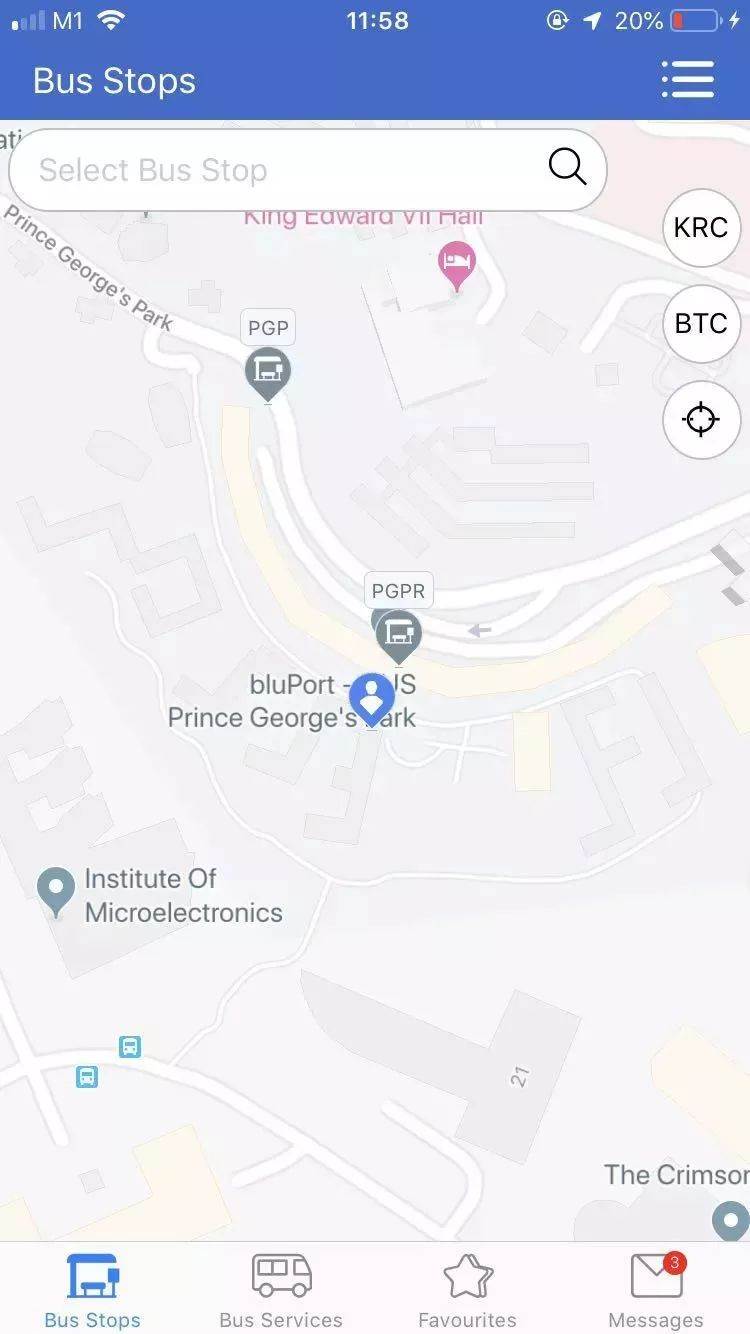Open the Favourites tab
750x1334 pixels.
[x=467, y=1291]
